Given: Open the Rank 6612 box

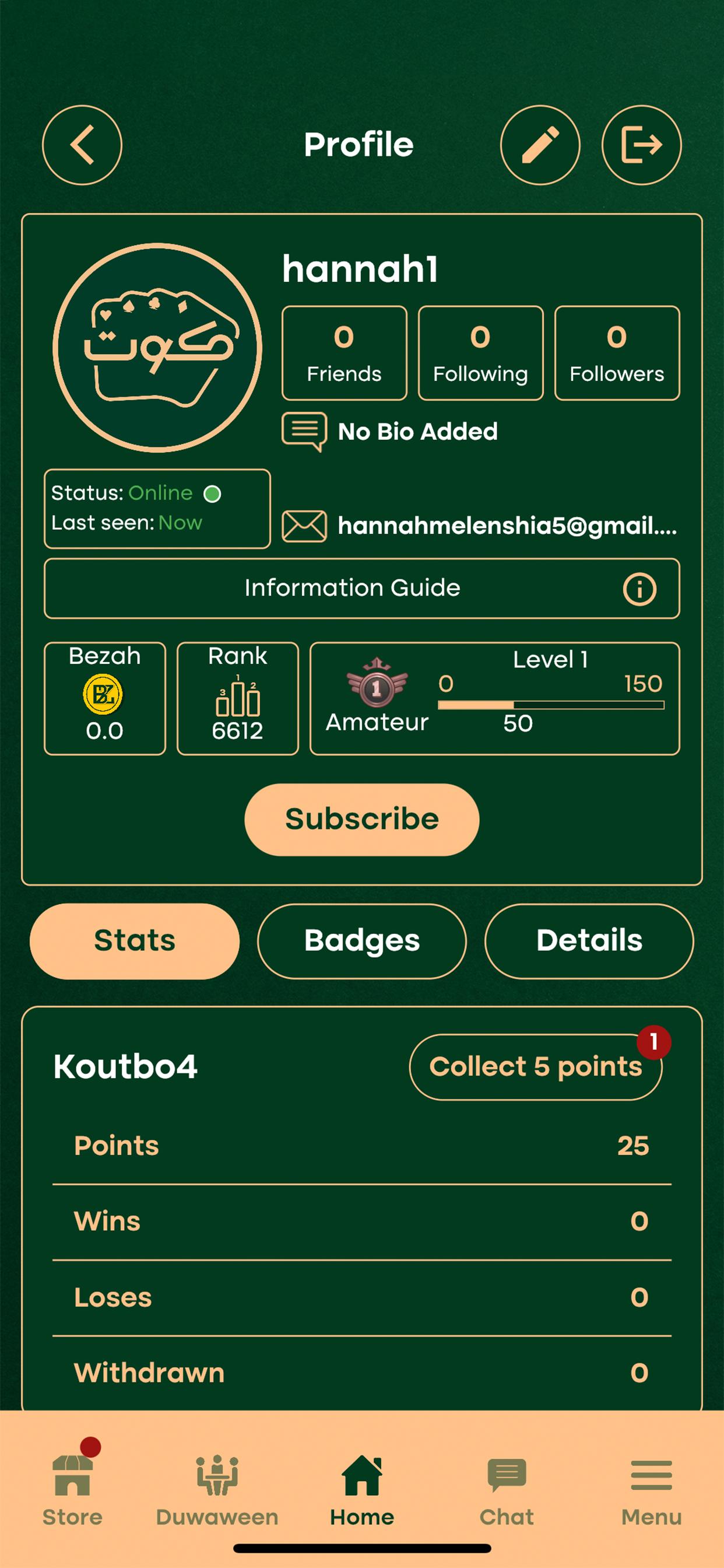Looking at the screenshot, I should (238, 699).
